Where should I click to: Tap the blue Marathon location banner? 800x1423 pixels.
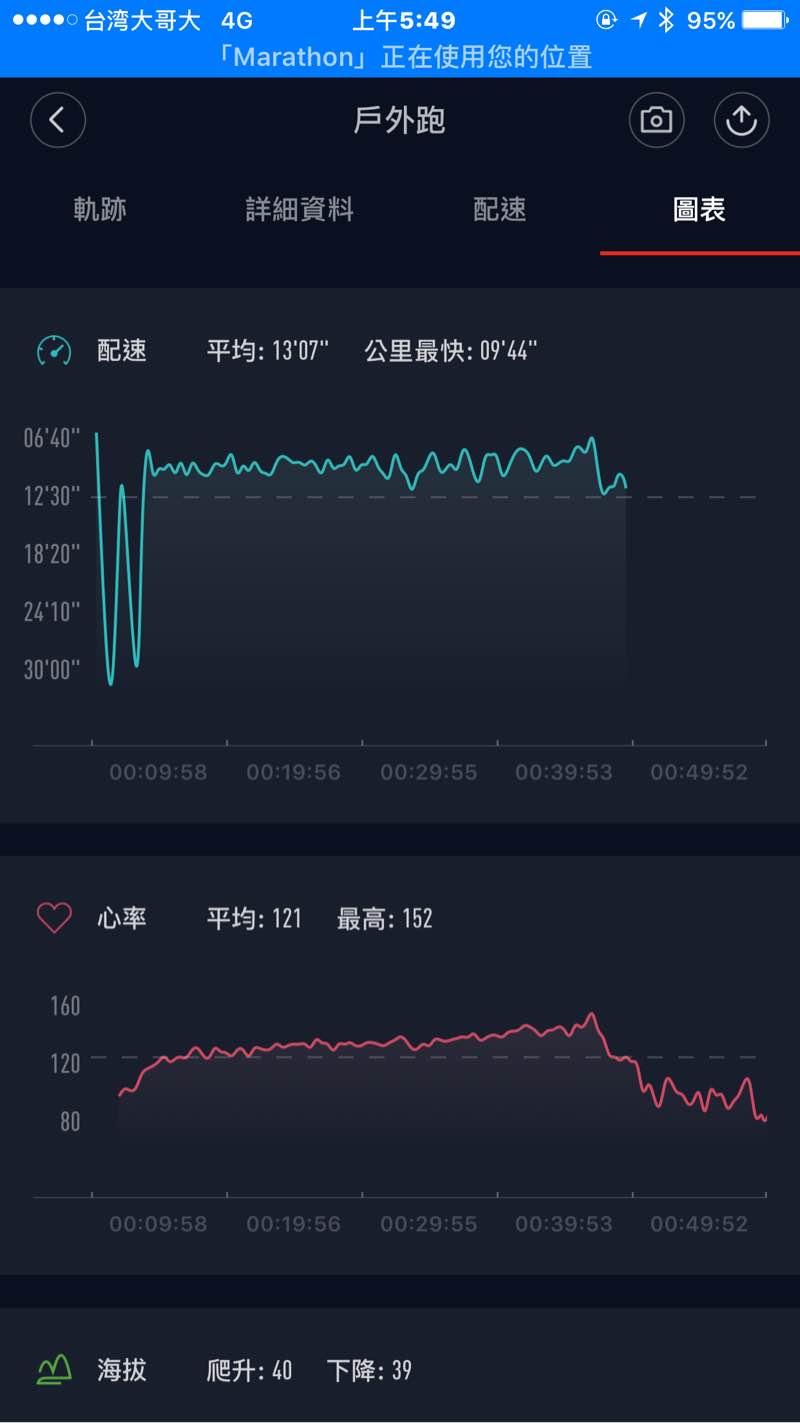(x=400, y=57)
